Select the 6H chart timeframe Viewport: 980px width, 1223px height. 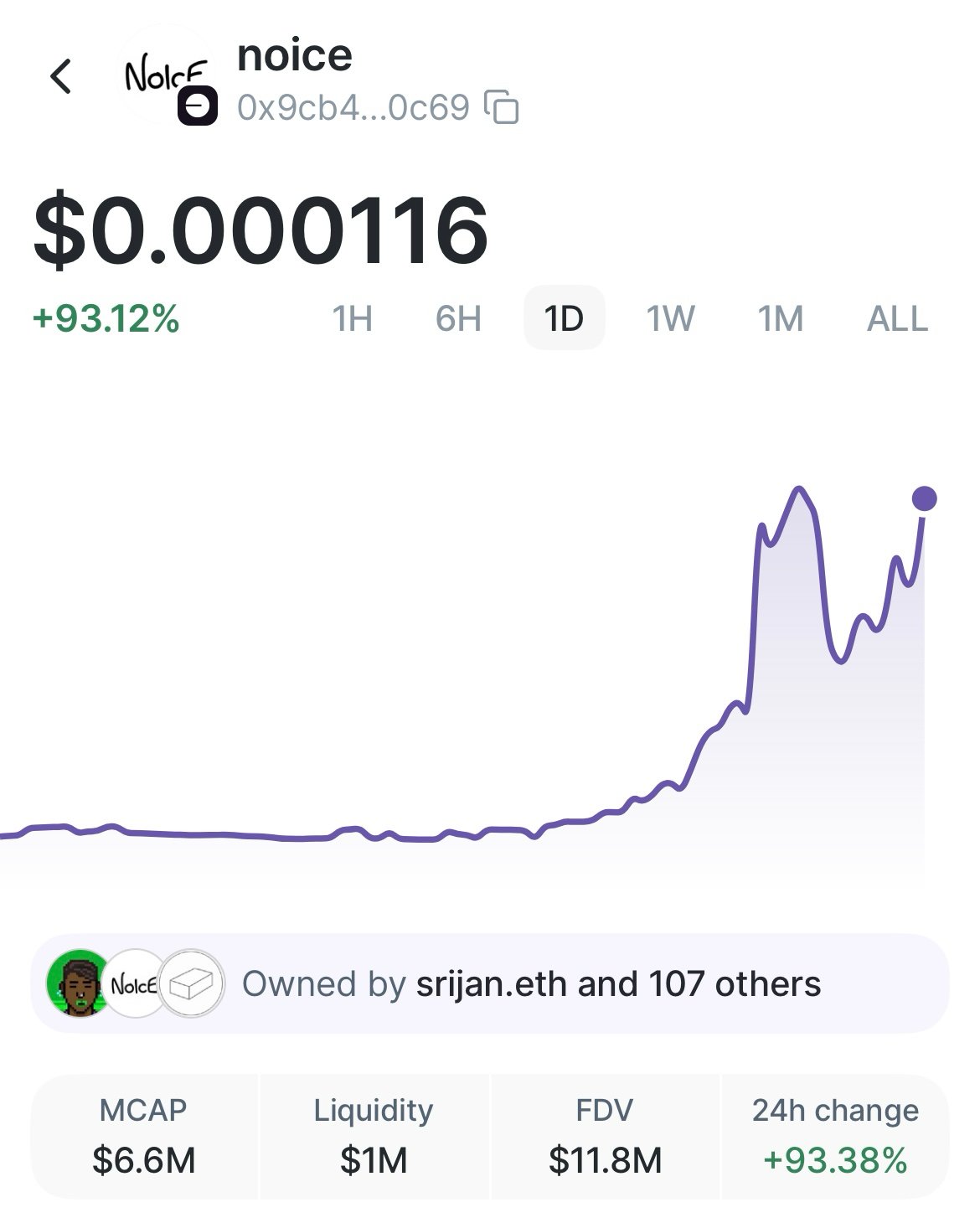[458, 319]
